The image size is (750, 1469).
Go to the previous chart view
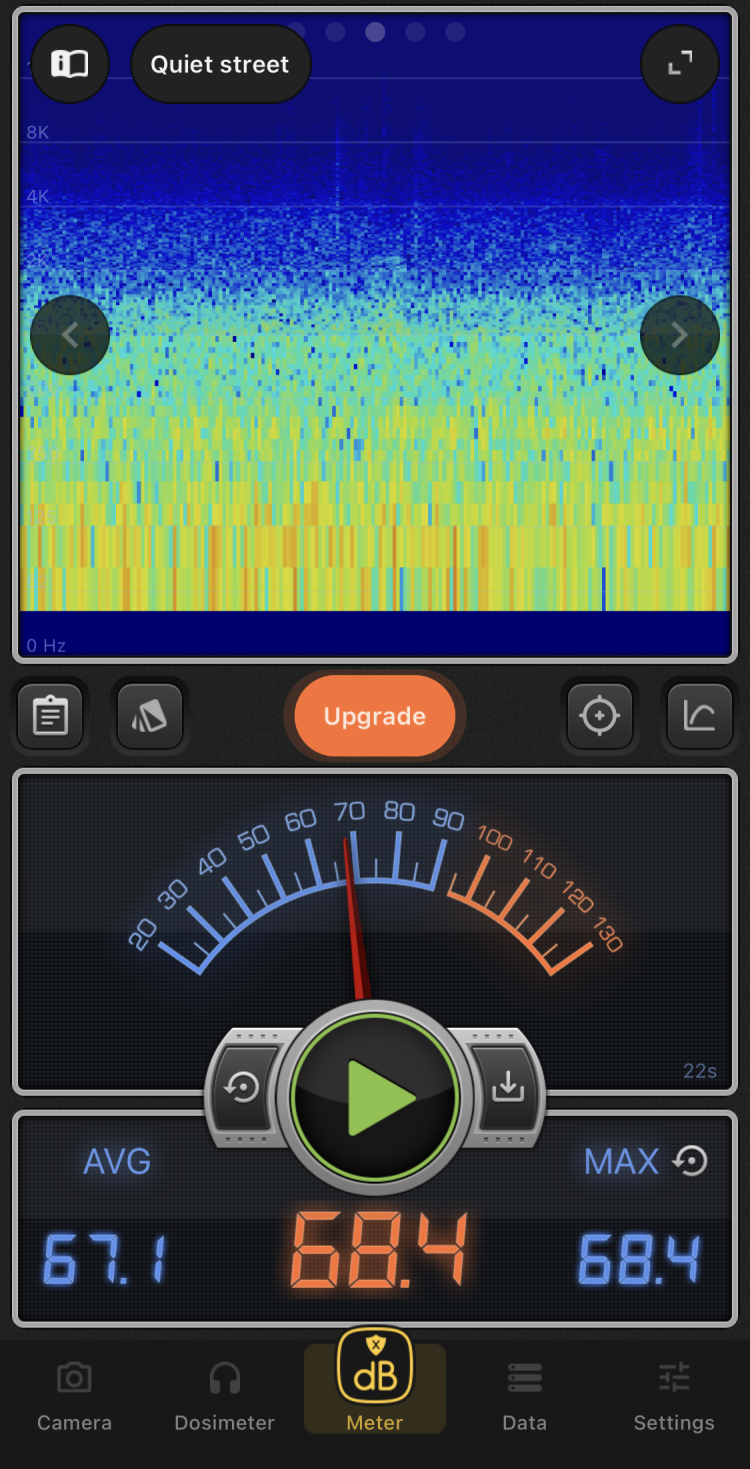[x=70, y=335]
